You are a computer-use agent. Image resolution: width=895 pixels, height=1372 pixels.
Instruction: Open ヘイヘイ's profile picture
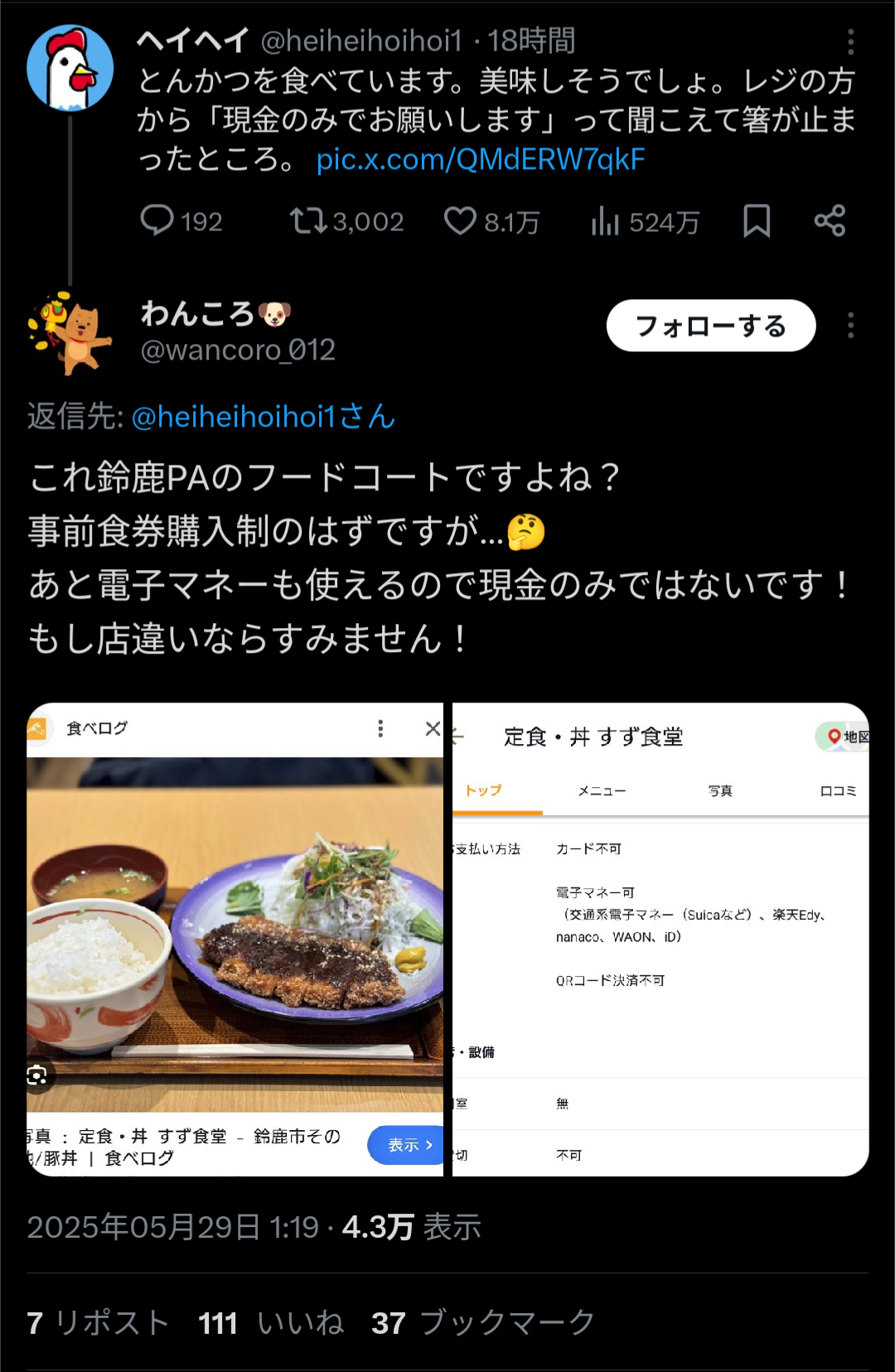point(70,68)
